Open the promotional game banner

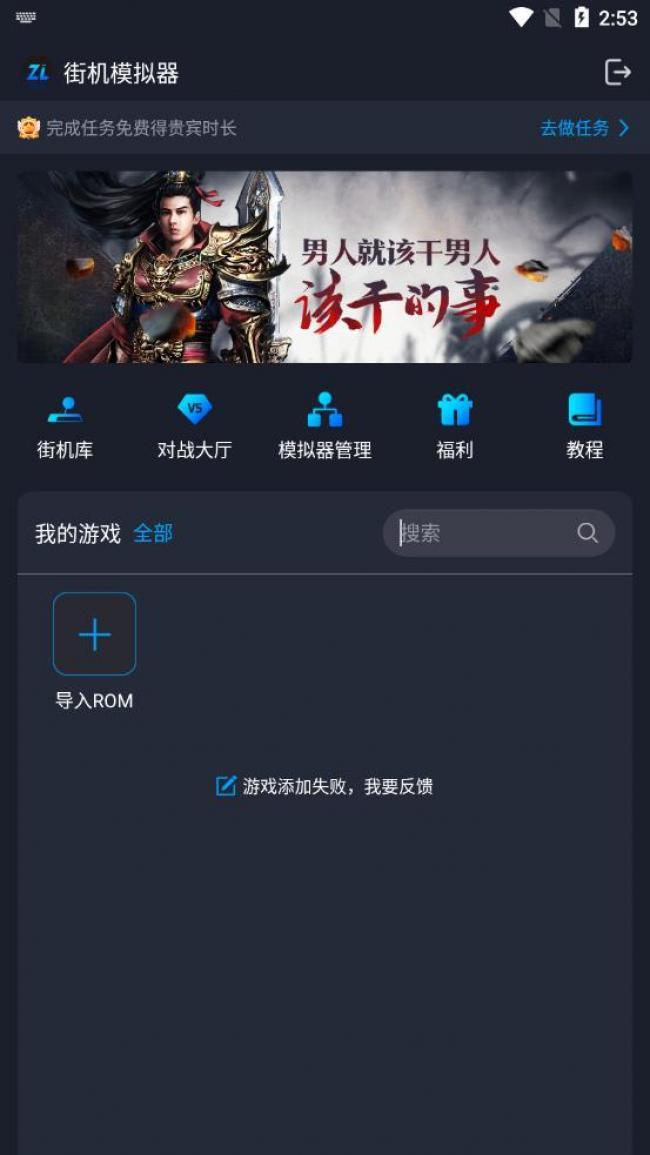pos(324,267)
